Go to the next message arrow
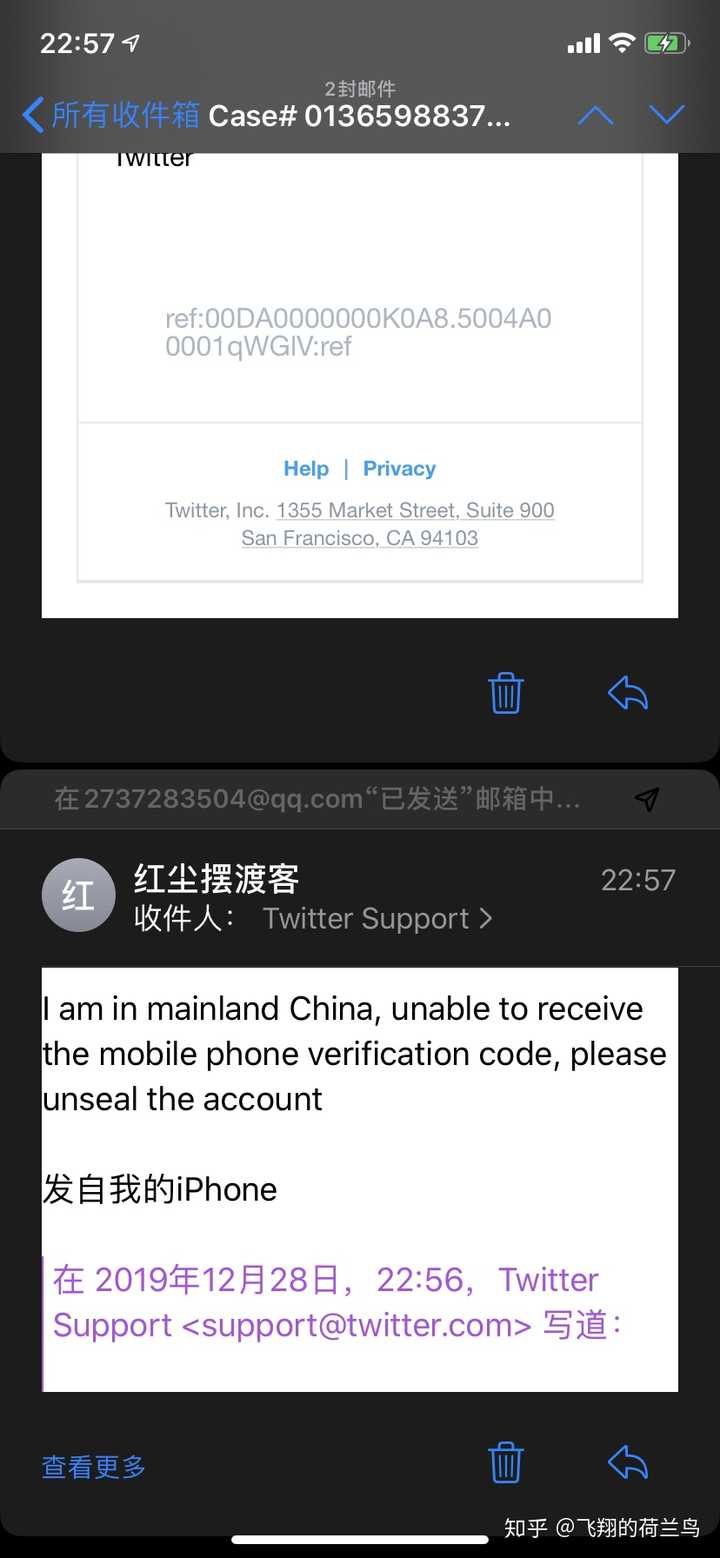The height and width of the screenshot is (1558, 720). pos(666,116)
